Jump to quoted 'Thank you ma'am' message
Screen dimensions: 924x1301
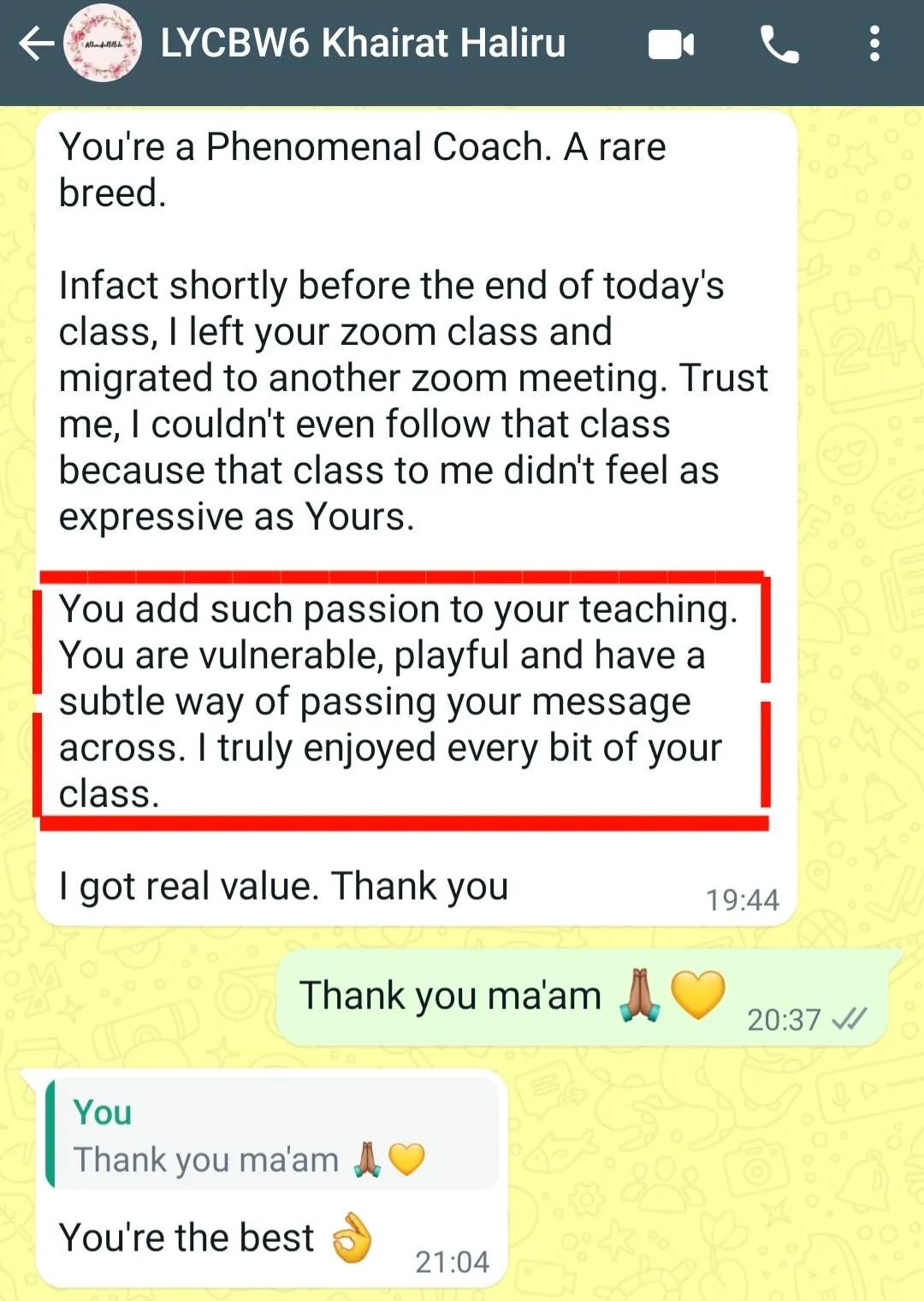click(x=272, y=1134)
